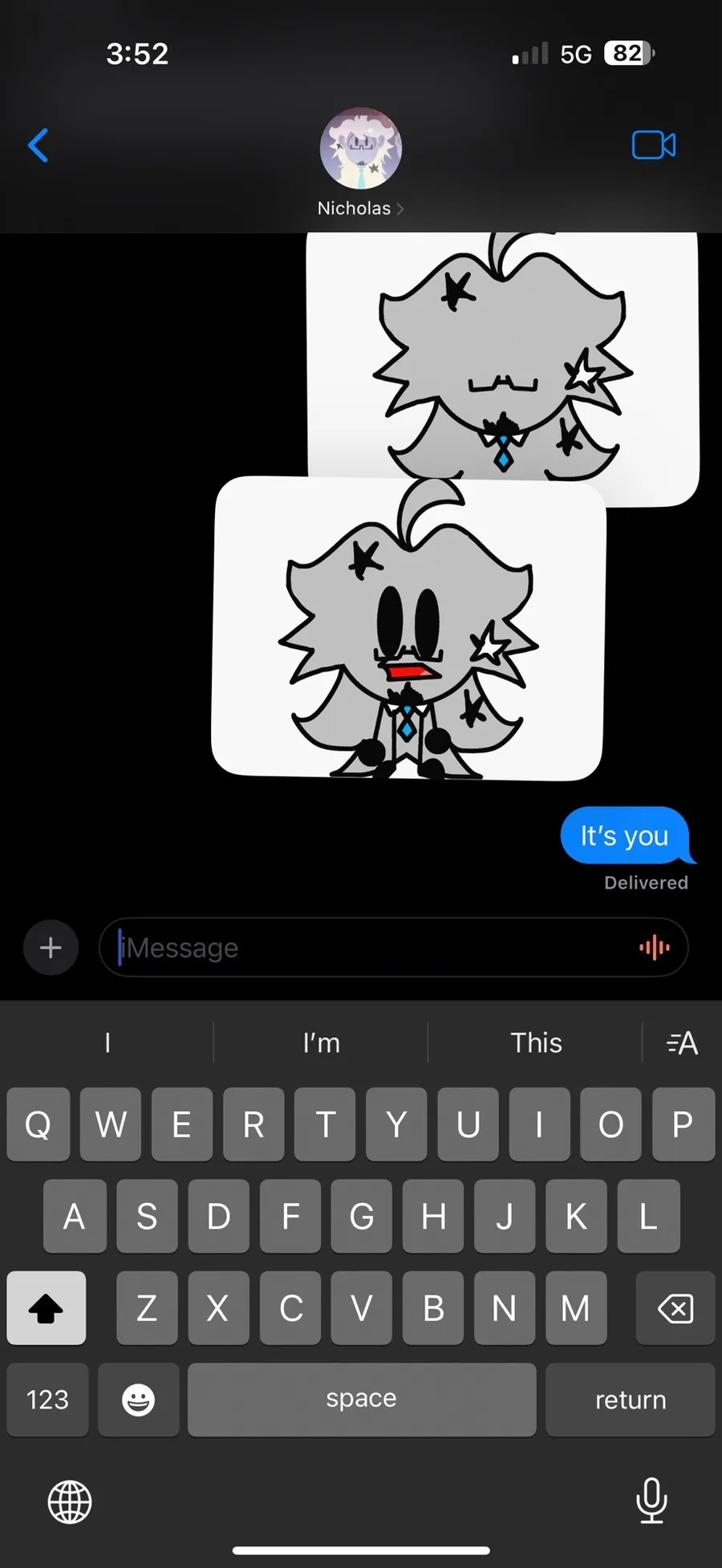Tap the return key
This screenshot has width=722, height=1568.
630,1400
